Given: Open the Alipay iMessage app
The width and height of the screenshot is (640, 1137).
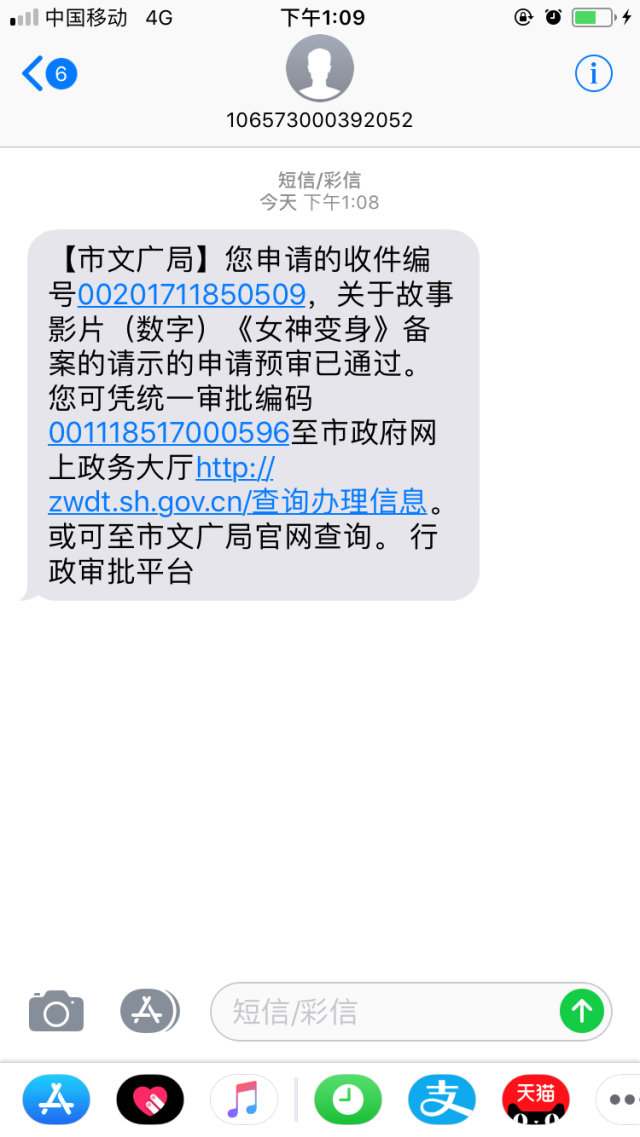Looking at the screenshot, I should coord(442,1099).
